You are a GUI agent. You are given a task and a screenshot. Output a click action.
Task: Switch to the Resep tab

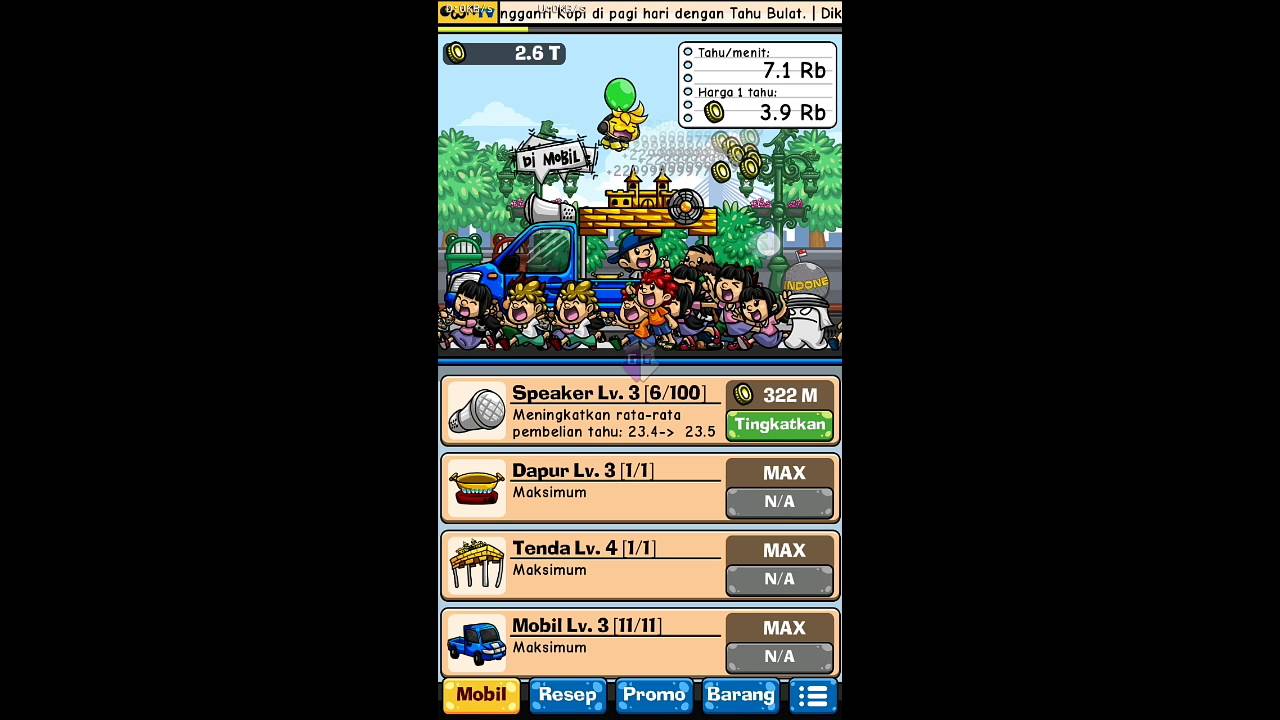click(x=567, y=695)
